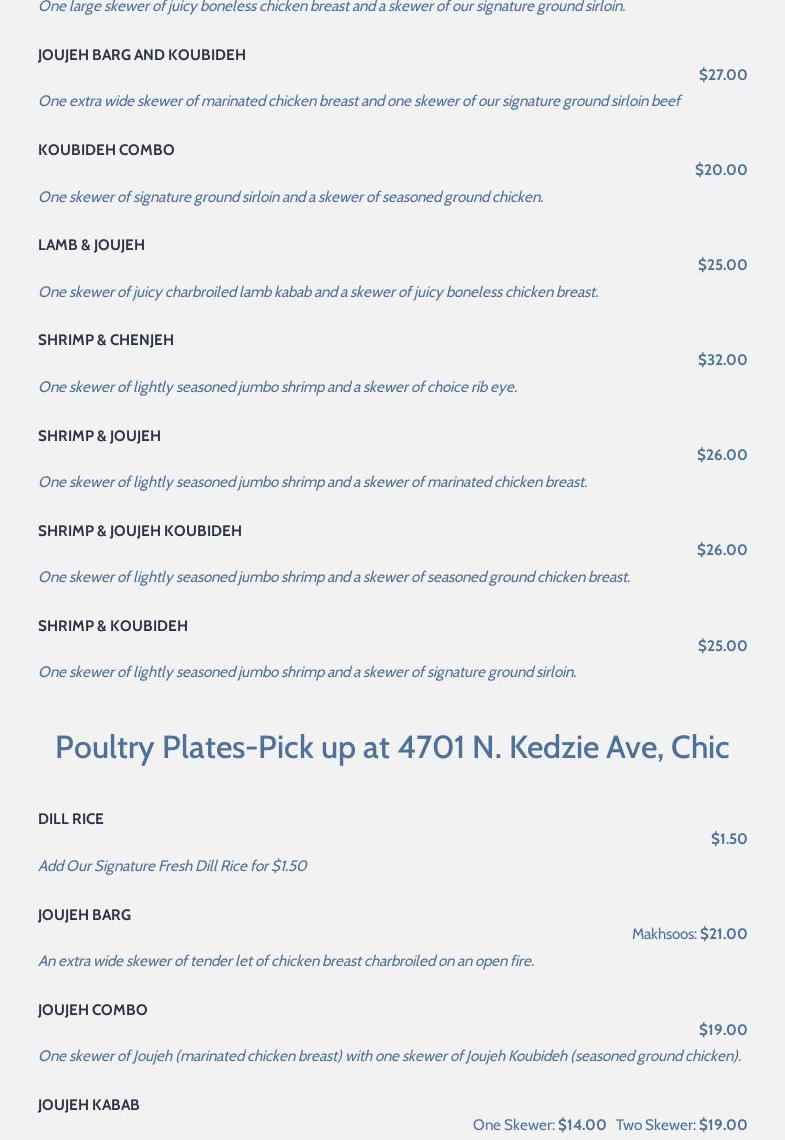Image resolution: width=785 pixels, height=1140 pixels.
Task: Choose the Shrimp & Chenjeh plate
Action: (106, 340)
